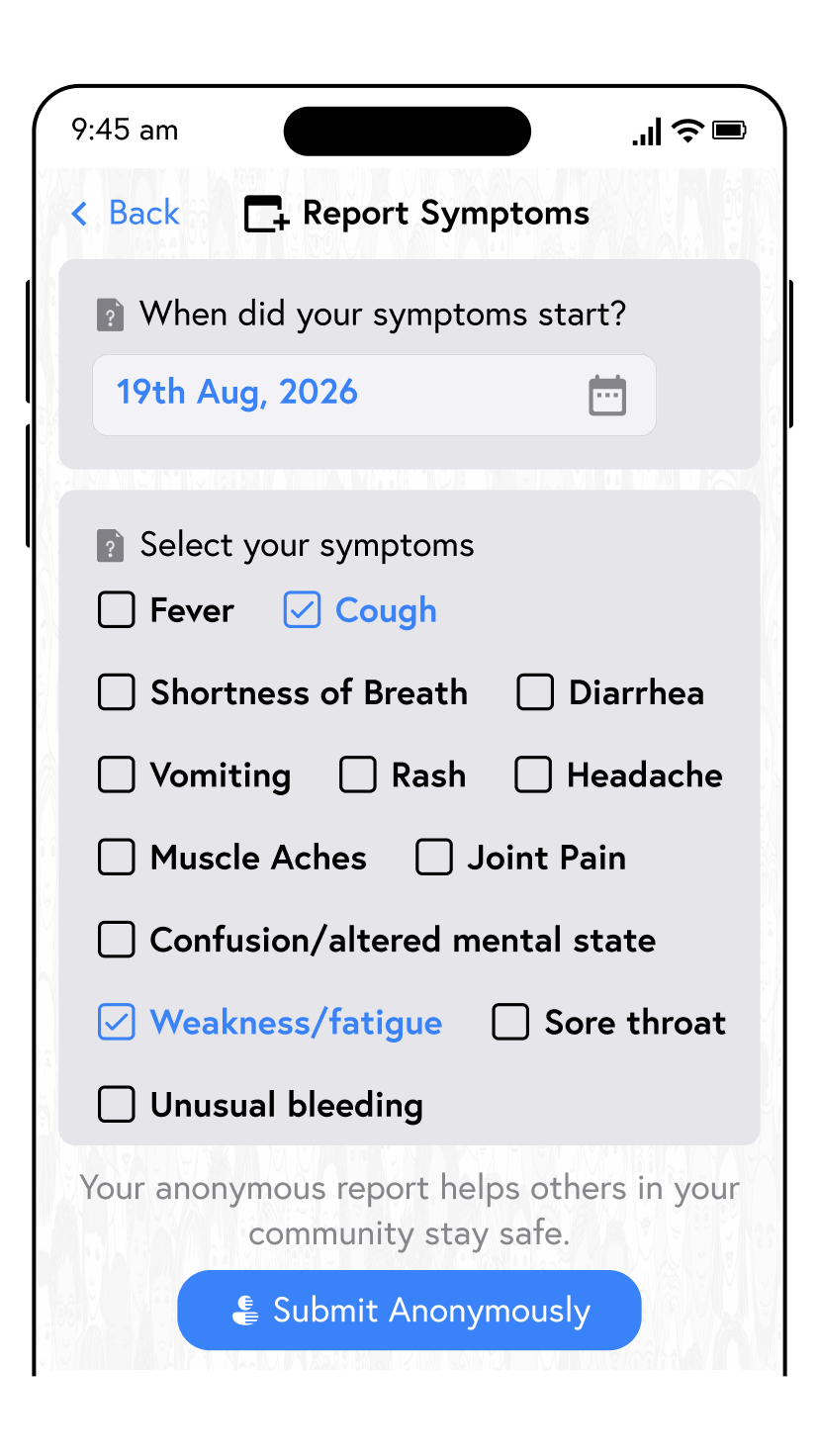Click the help icon beside symptom selection
Viewport: 819px width, 1456px height.
pyautogui.click(x=110, y=544)
